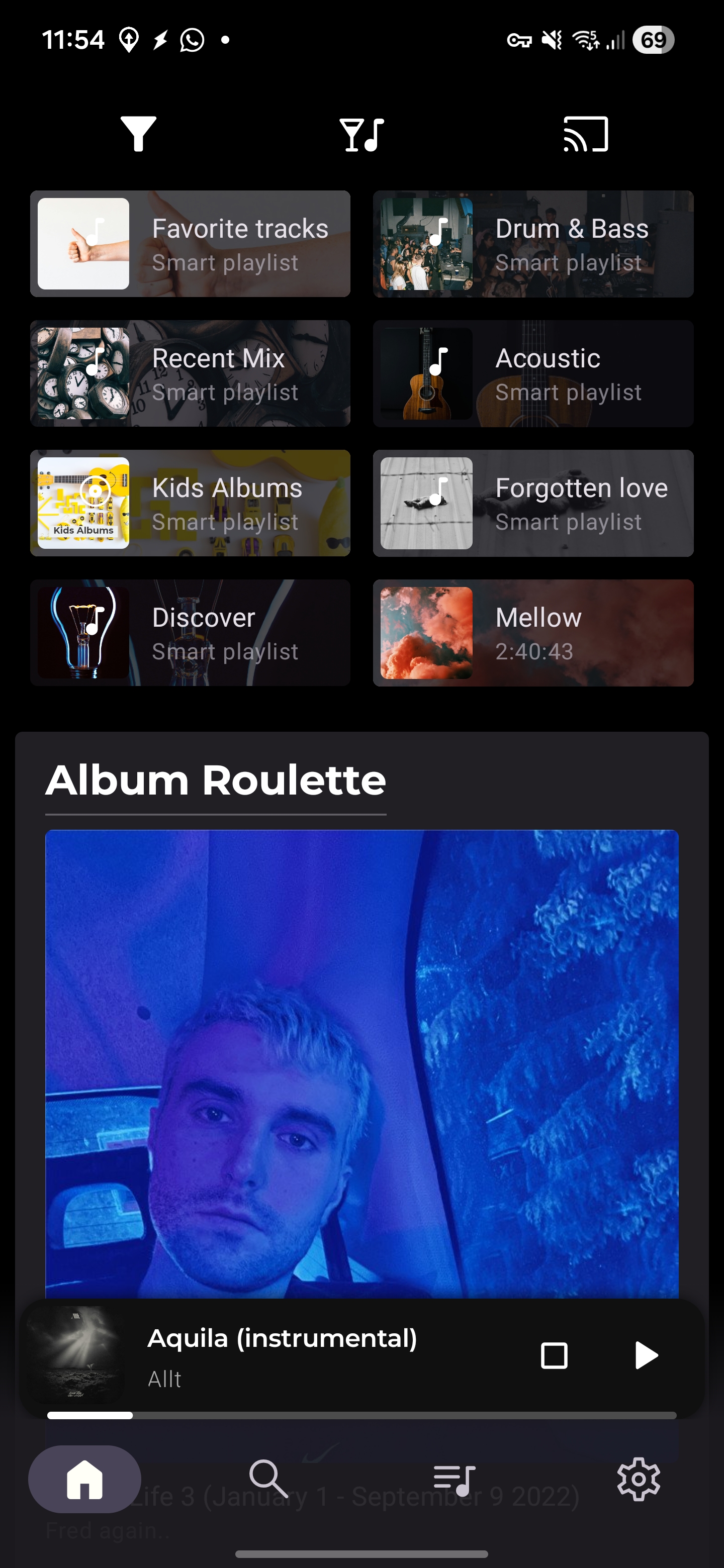The width and height of the screenshot is (724, 1568).
Task: Switch to the play queue tab
Action: [454, 1479]
